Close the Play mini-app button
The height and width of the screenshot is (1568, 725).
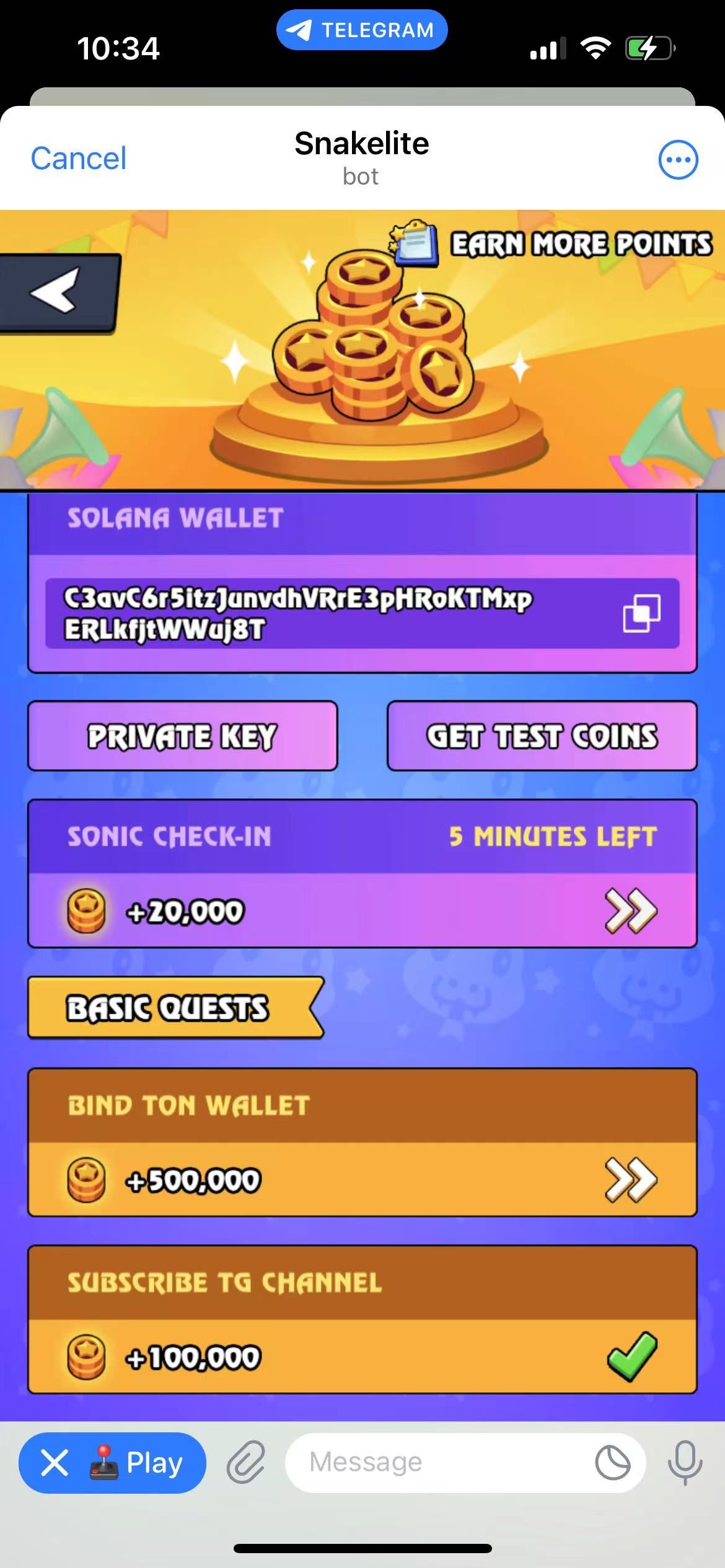point(55,1463)
